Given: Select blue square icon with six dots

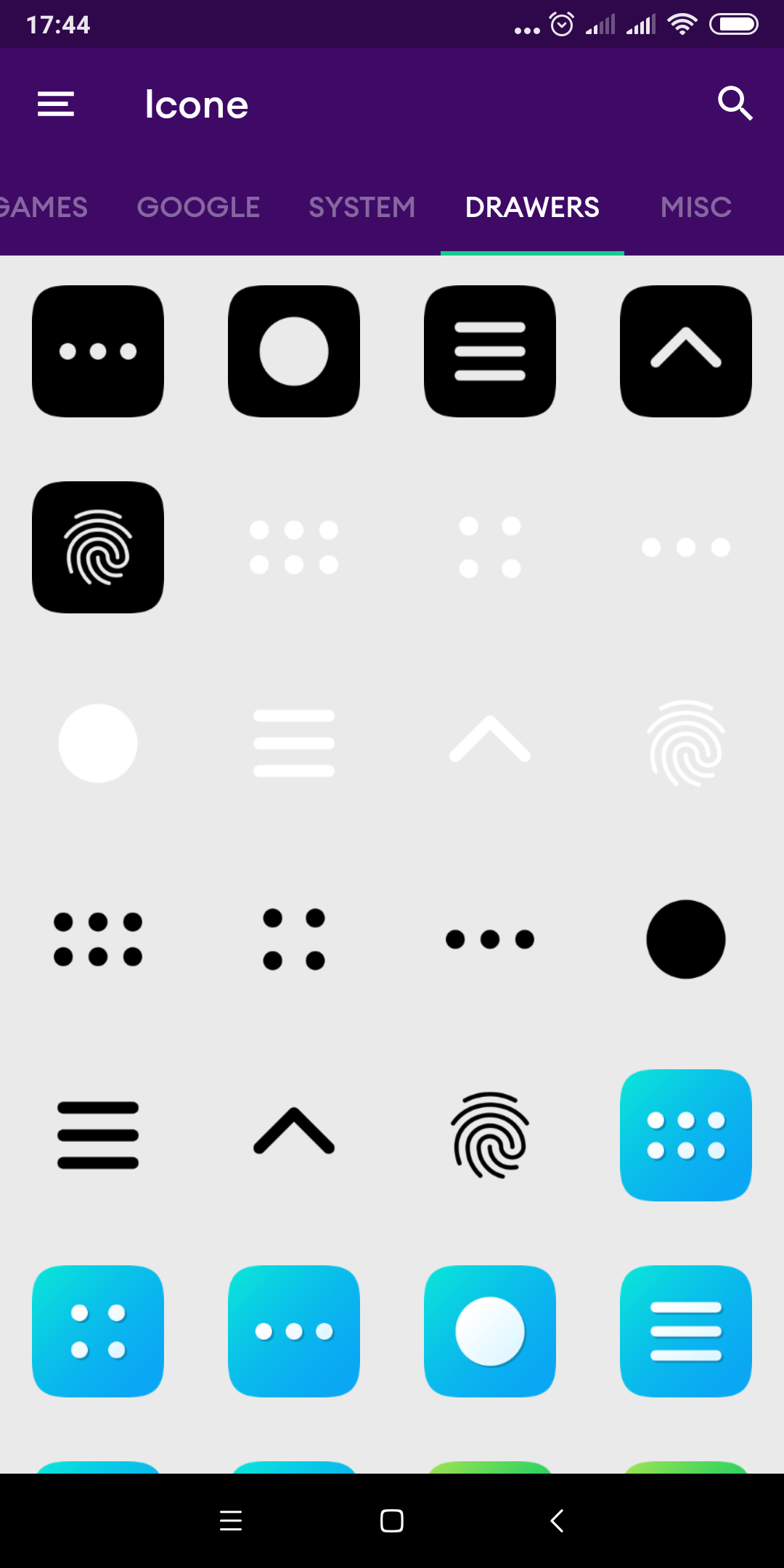Looking at the screenshot, I should click(686, 1135).
